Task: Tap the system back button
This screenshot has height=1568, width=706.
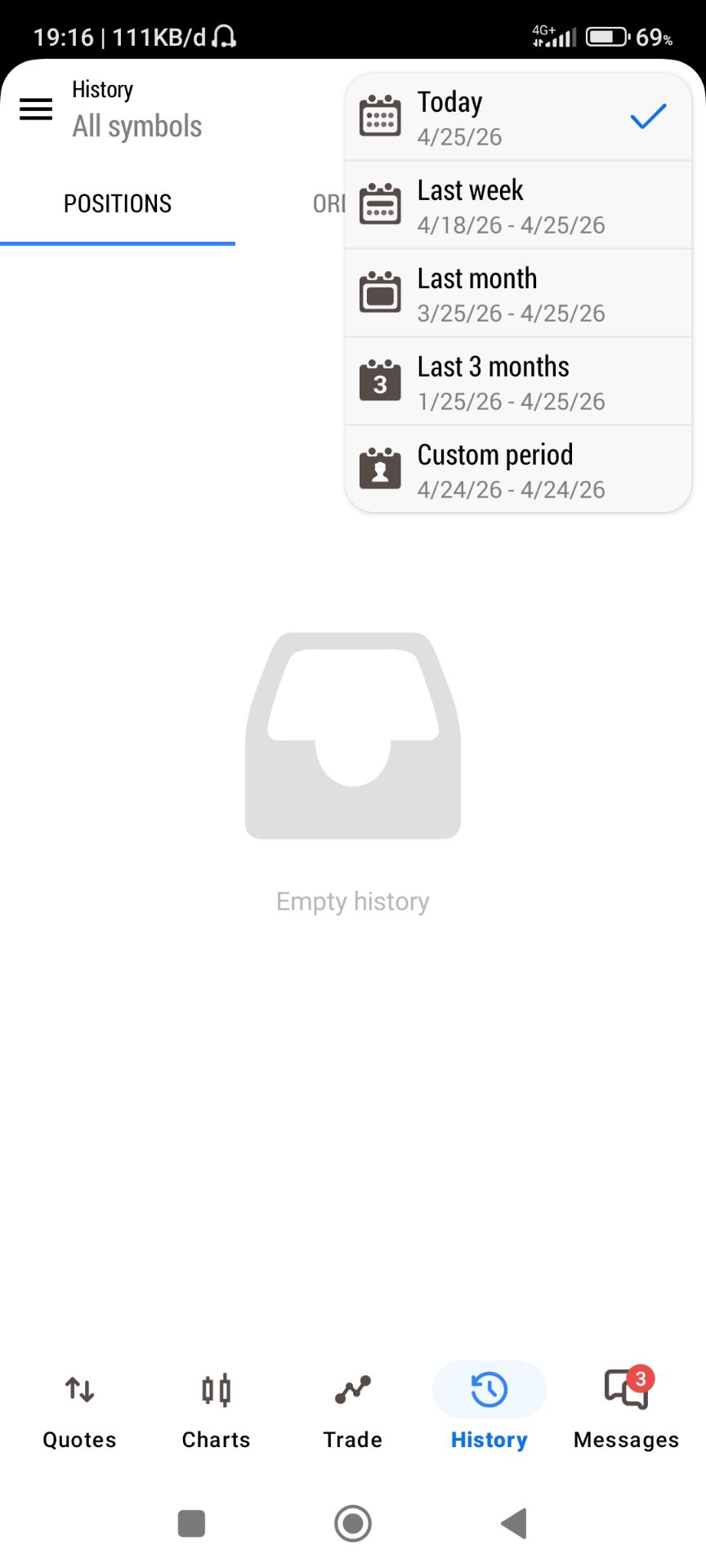Action: coord(514,1523)
